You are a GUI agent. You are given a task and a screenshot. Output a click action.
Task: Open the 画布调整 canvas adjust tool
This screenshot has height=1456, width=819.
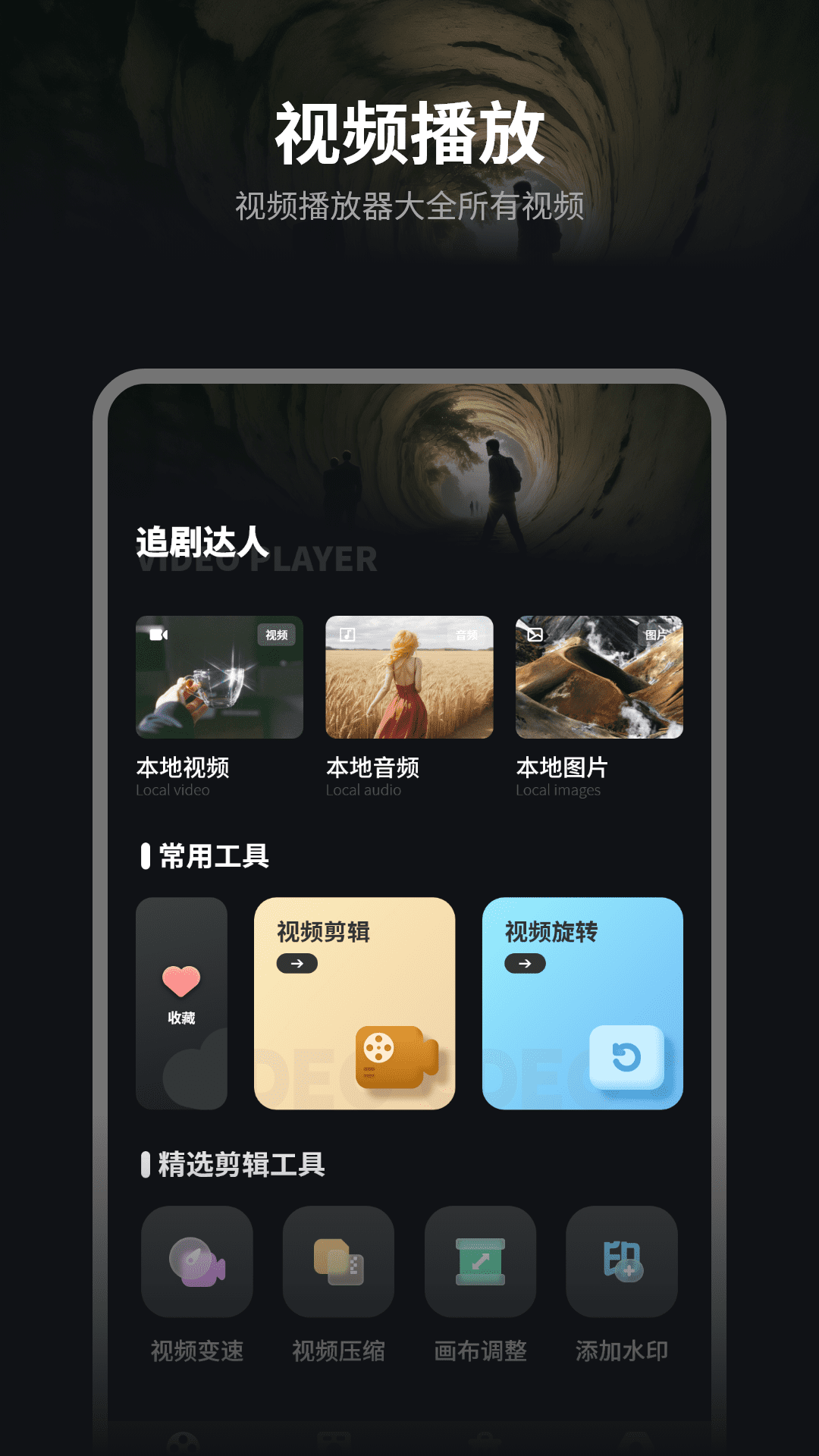click(480, 1261)
